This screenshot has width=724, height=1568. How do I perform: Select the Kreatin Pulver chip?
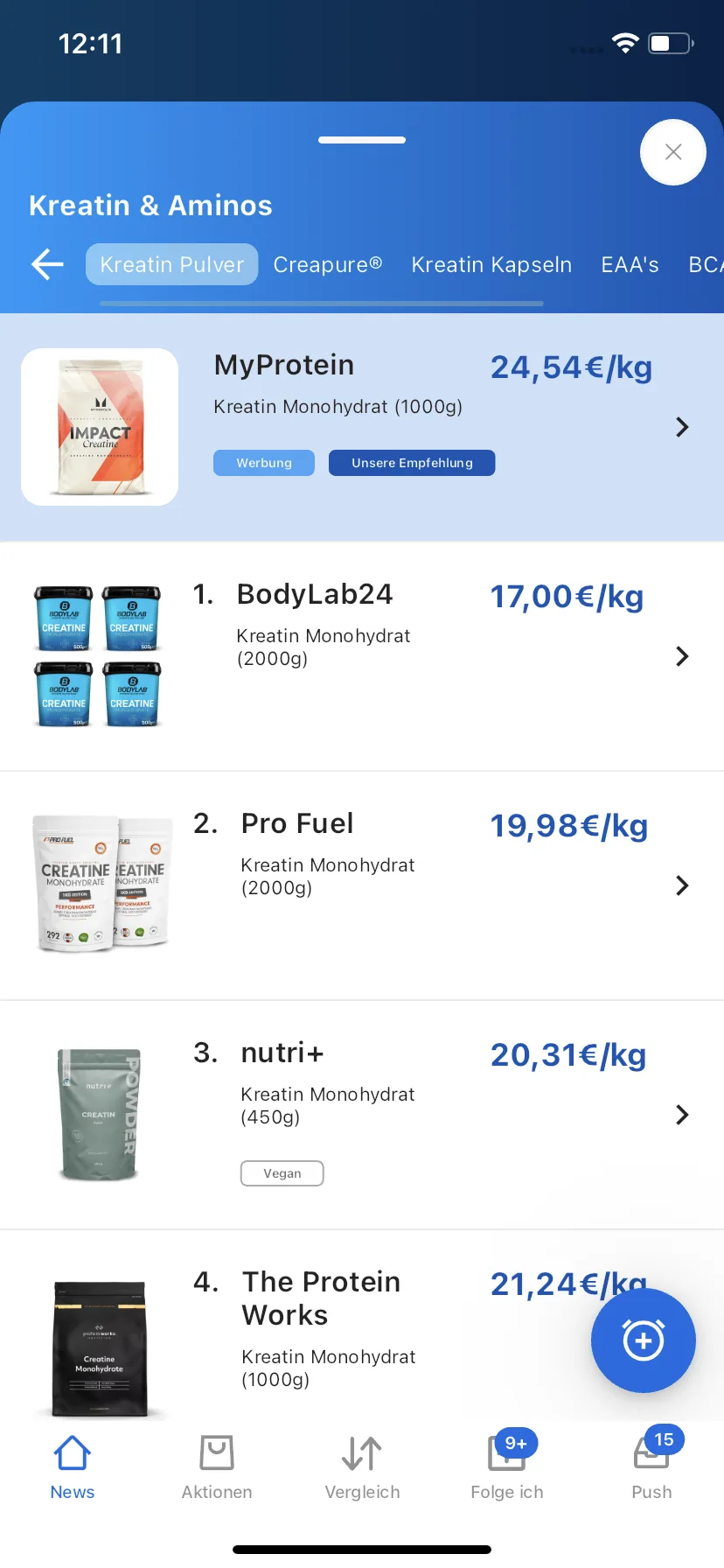point(171,264)
